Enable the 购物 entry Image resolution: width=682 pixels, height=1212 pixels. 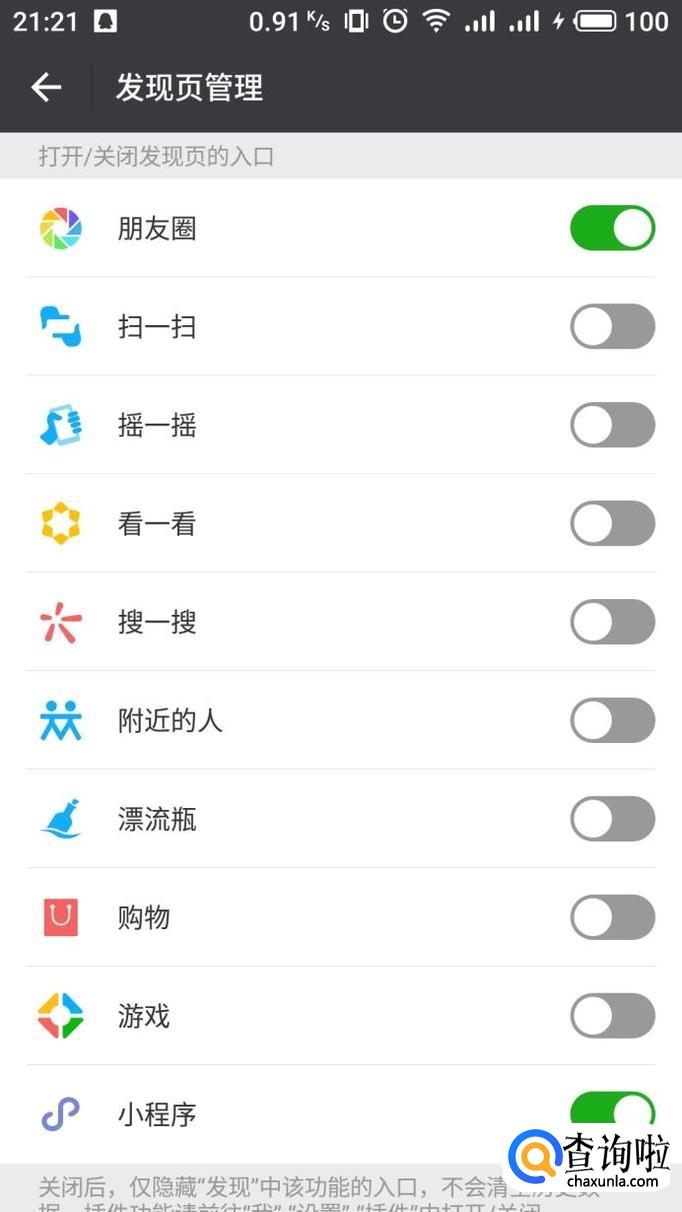pyautogui.click(x=612, y=917)
